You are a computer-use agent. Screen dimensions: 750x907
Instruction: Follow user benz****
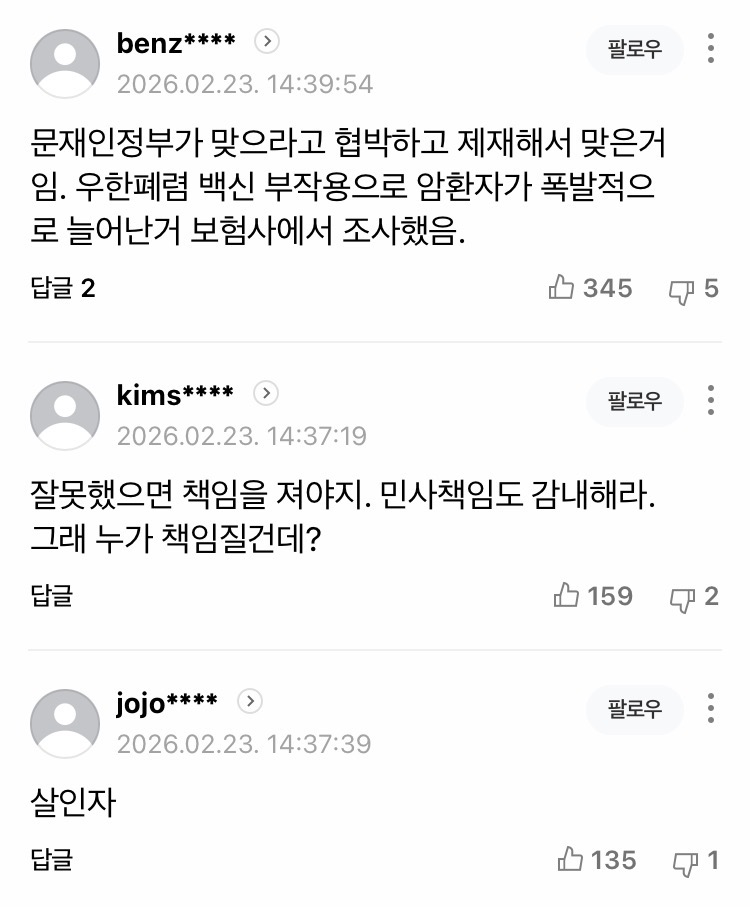634,49
